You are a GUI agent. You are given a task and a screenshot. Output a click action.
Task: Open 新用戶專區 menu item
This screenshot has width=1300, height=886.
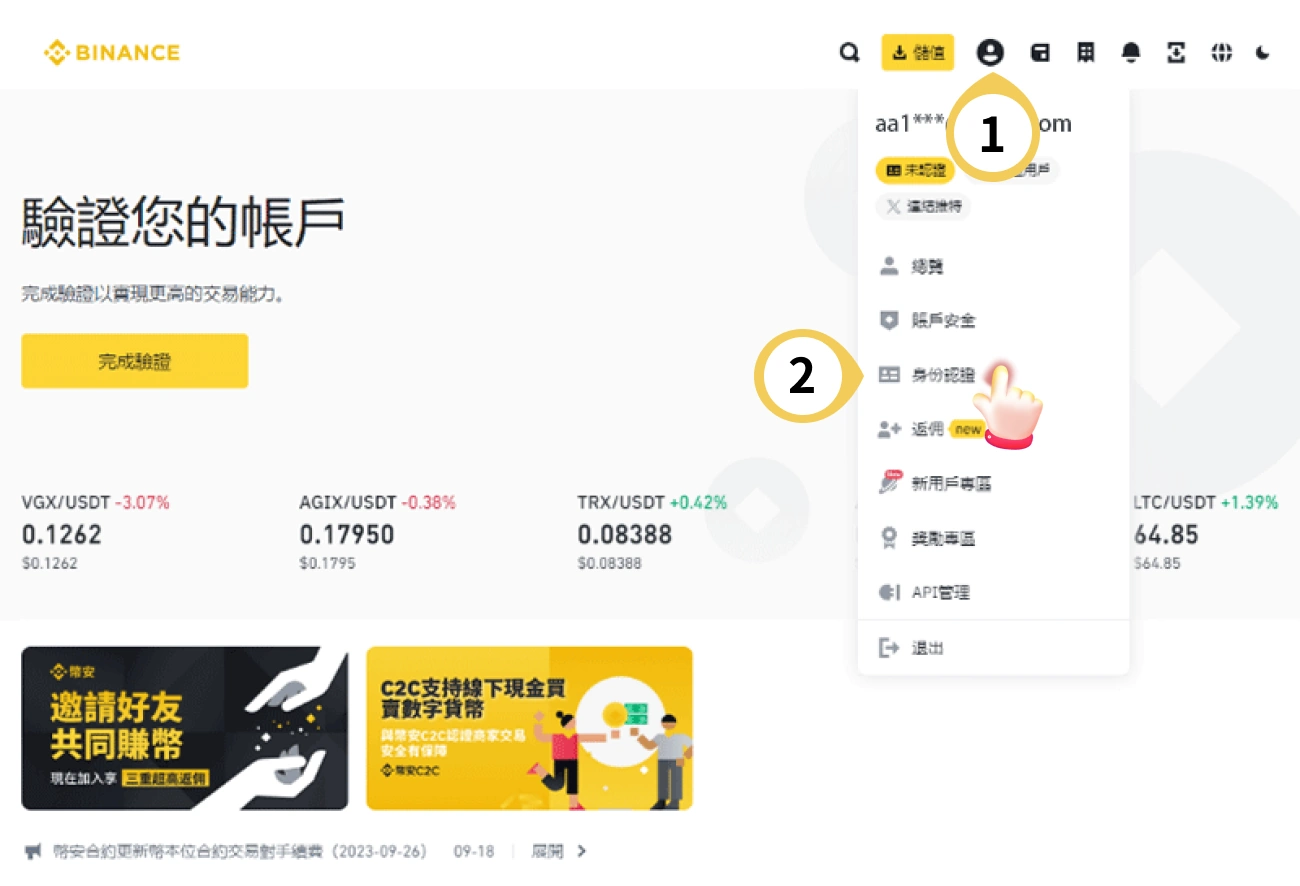[950, 484]
